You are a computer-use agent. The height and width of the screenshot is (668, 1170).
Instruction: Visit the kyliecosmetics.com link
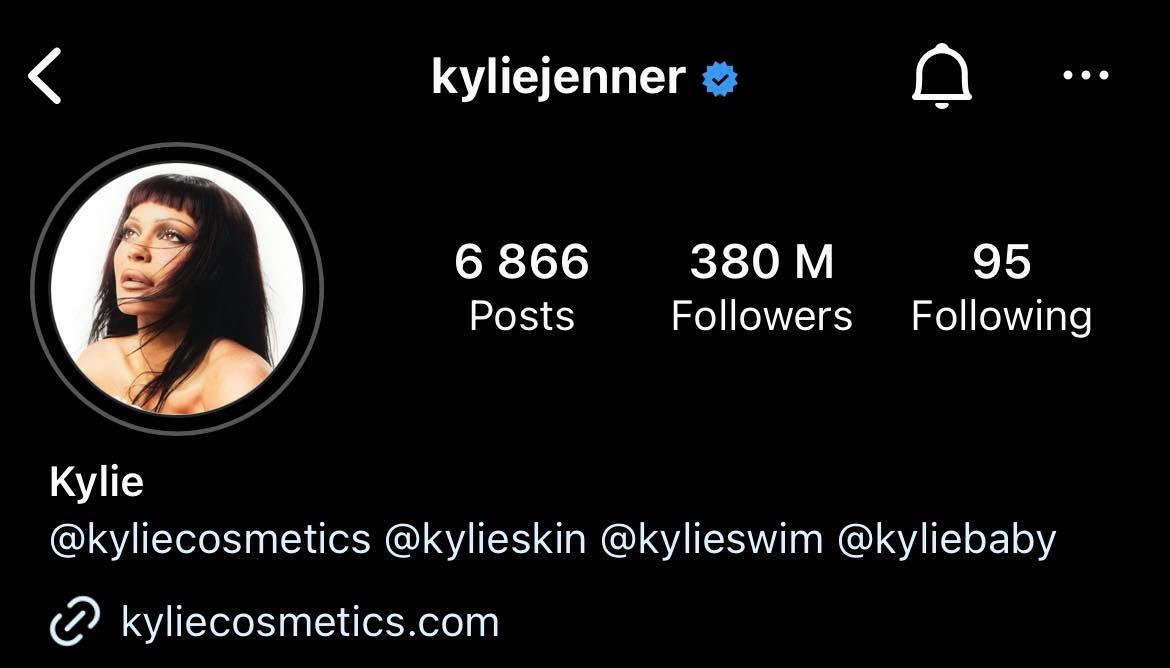[309, 622]
